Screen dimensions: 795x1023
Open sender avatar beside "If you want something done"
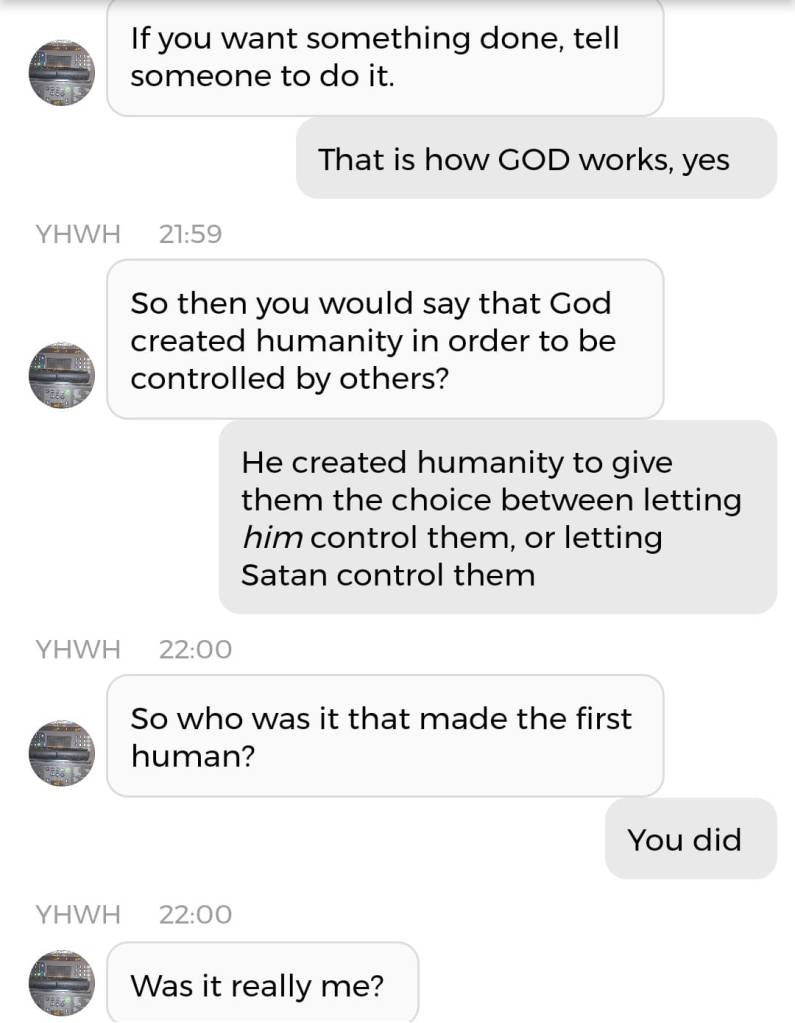click(62, 72)
